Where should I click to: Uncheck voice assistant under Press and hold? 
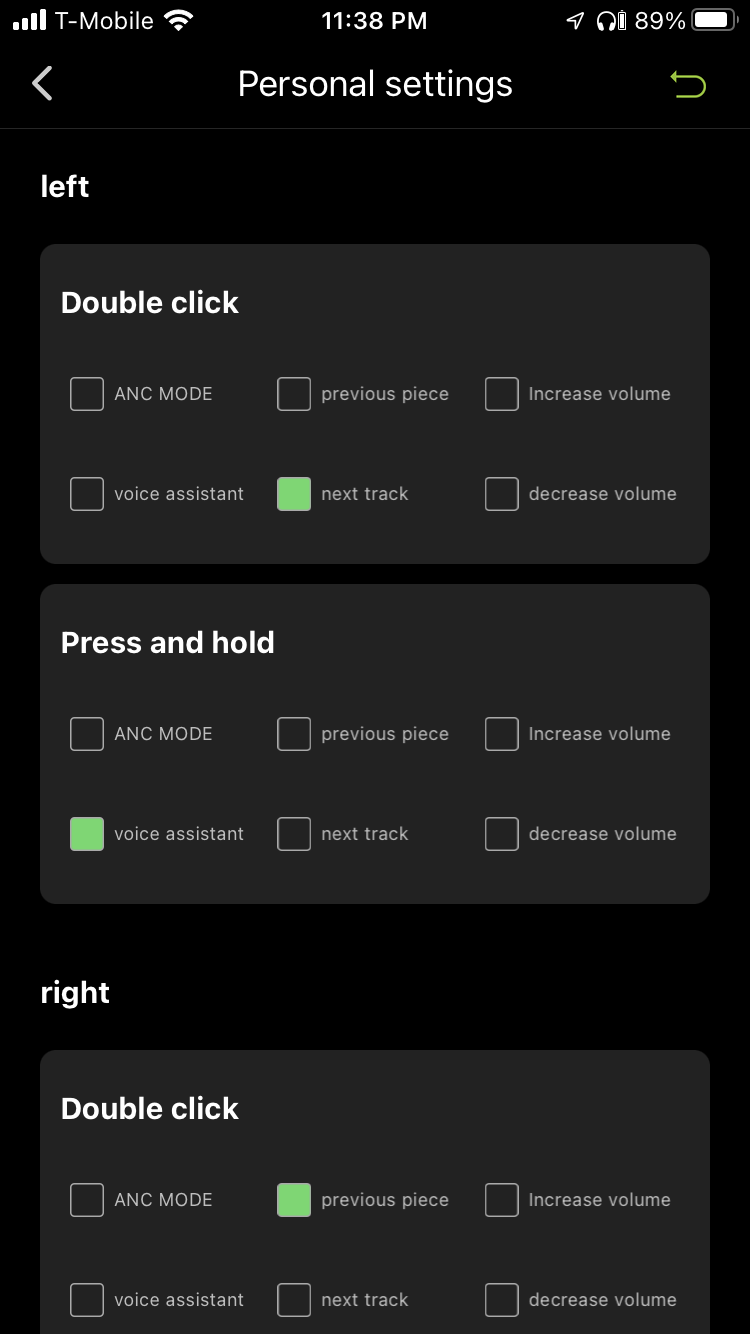pos(87,834)
